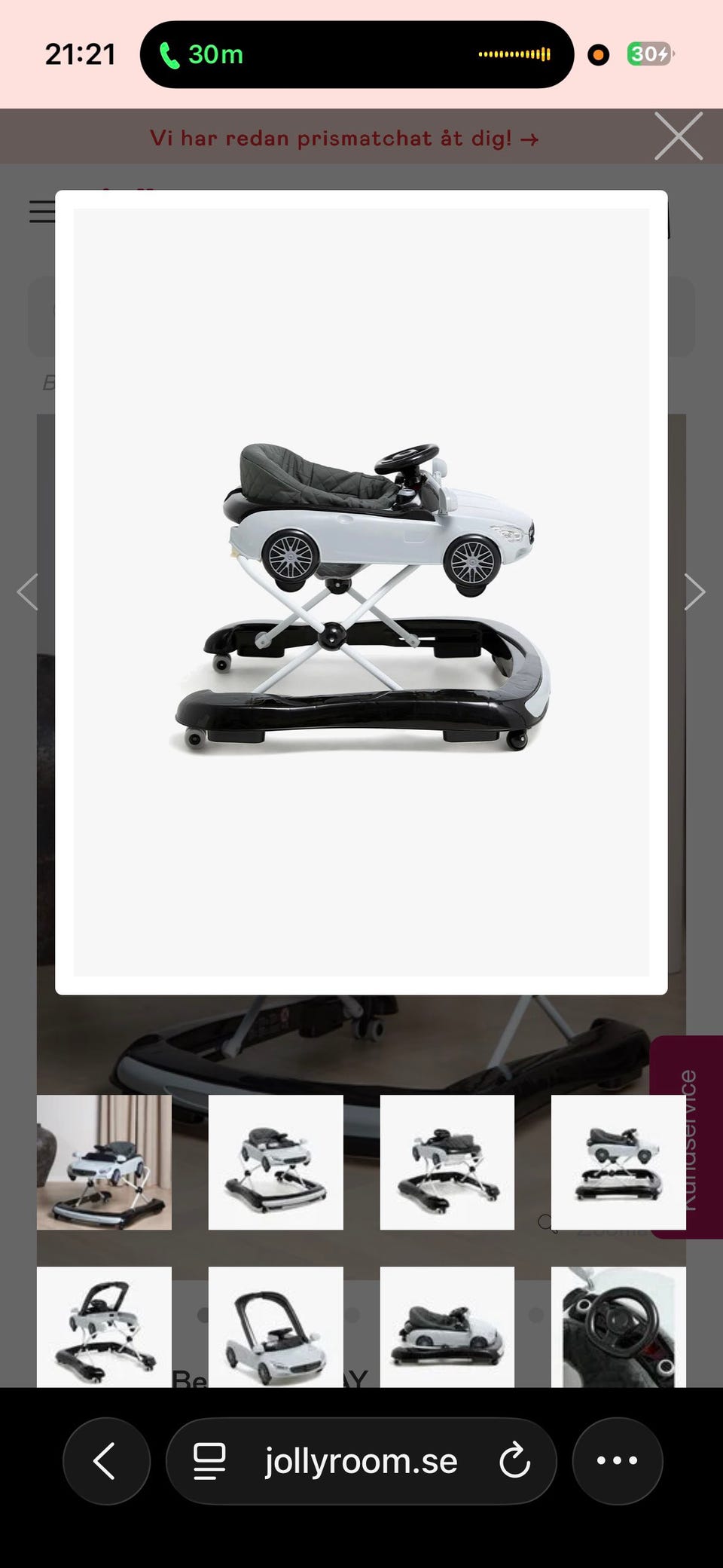Select the thumbnail with the room setting photo
The image size is (723, 1568).
(104, 1162)
